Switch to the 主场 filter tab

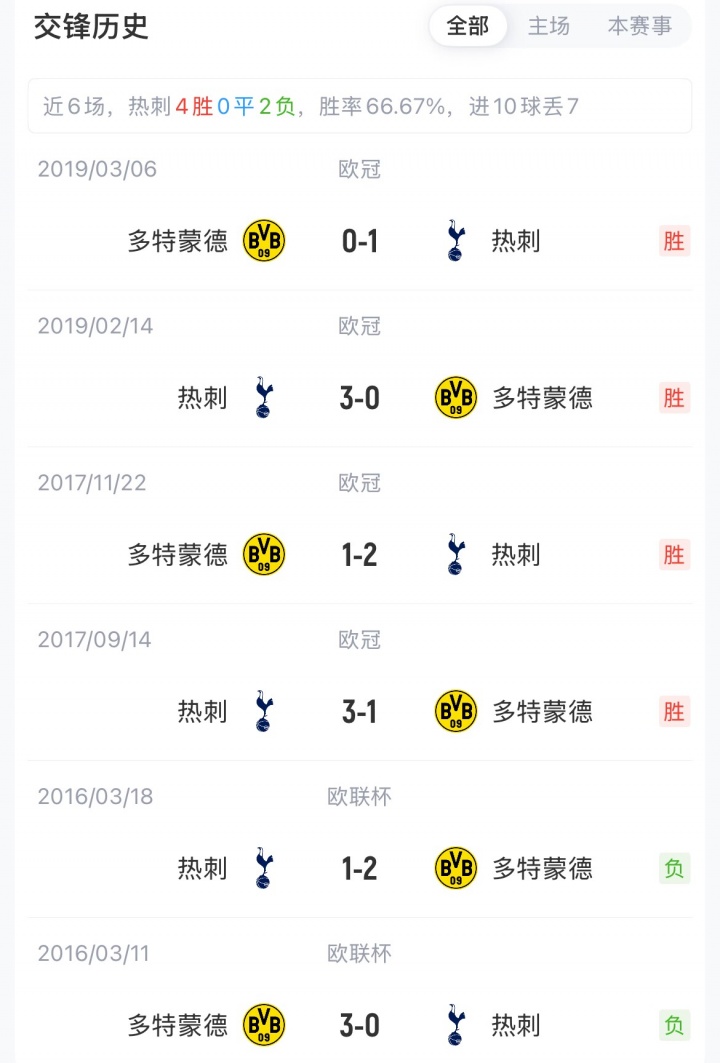[549, 26]
